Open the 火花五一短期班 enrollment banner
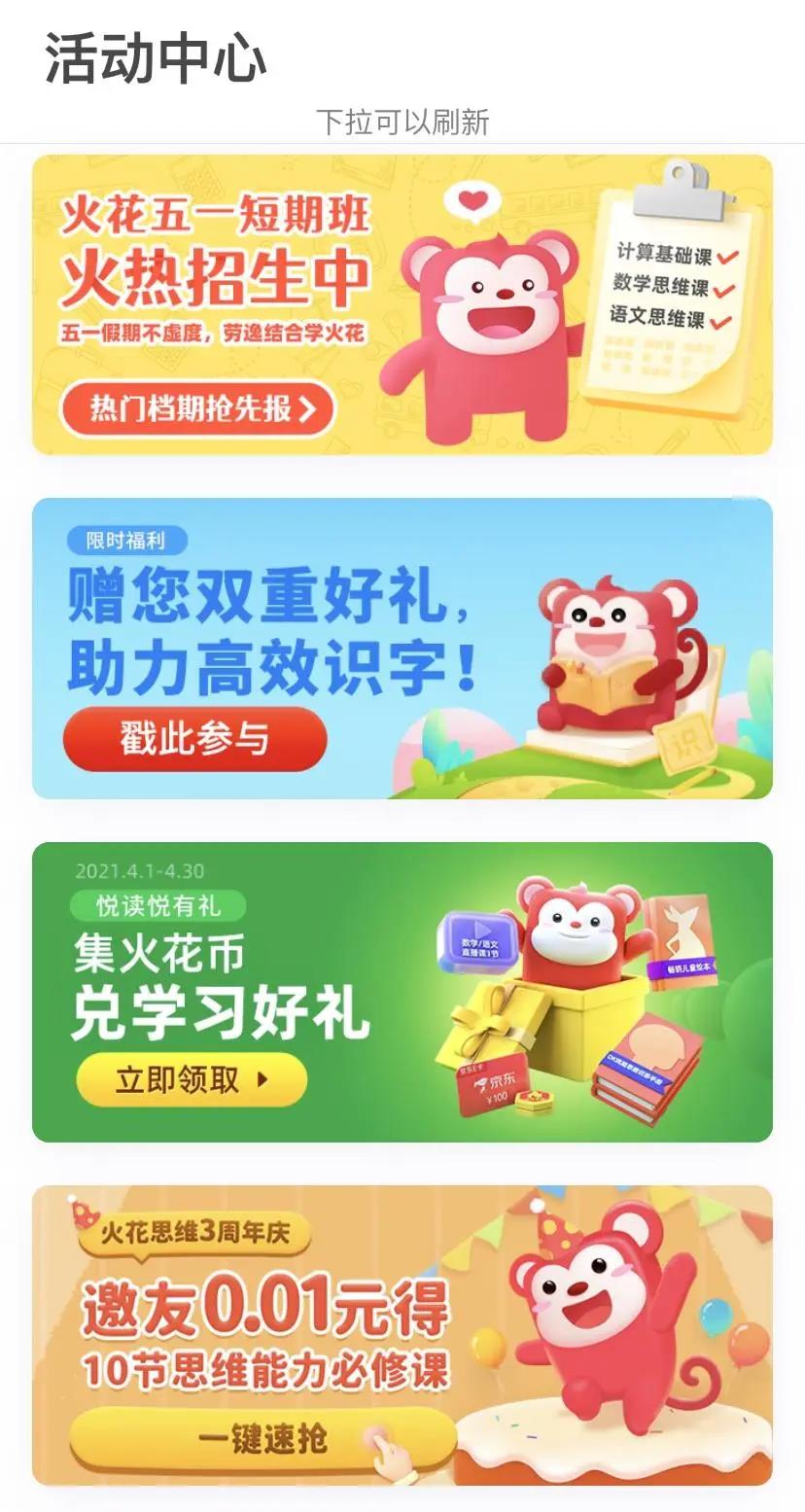 pos(402,304)
